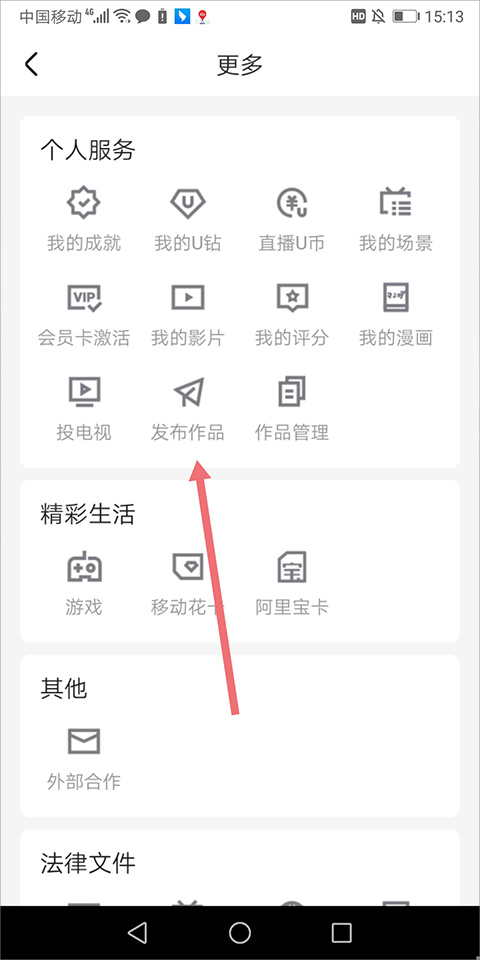Open 游戏 under 精彩生活

tap(84, 583)
